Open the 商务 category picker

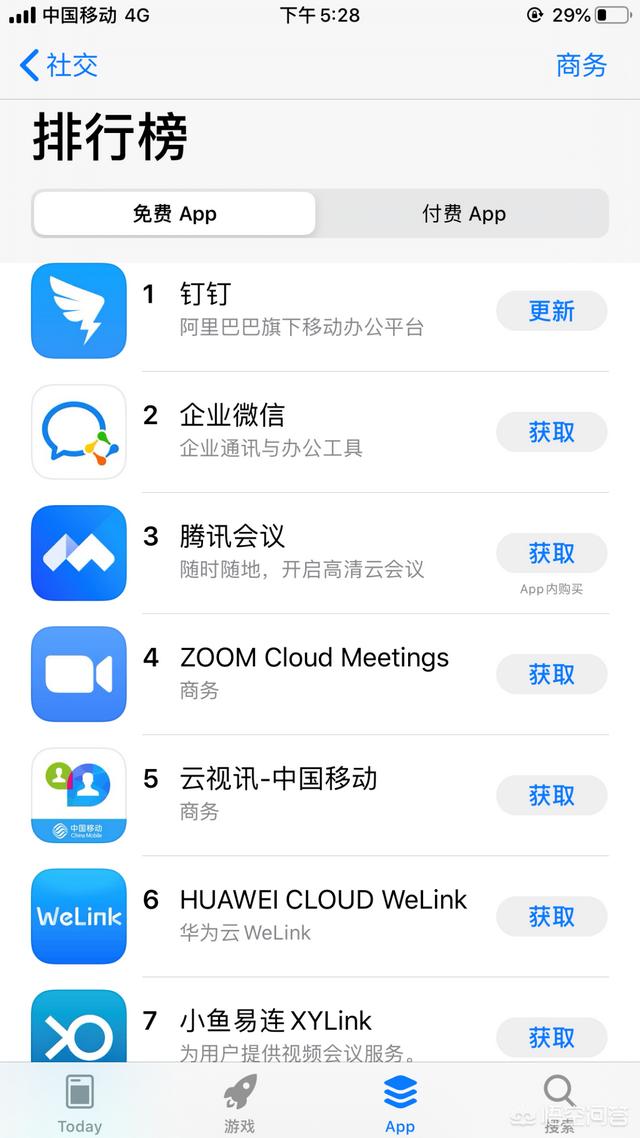[580, 65]
